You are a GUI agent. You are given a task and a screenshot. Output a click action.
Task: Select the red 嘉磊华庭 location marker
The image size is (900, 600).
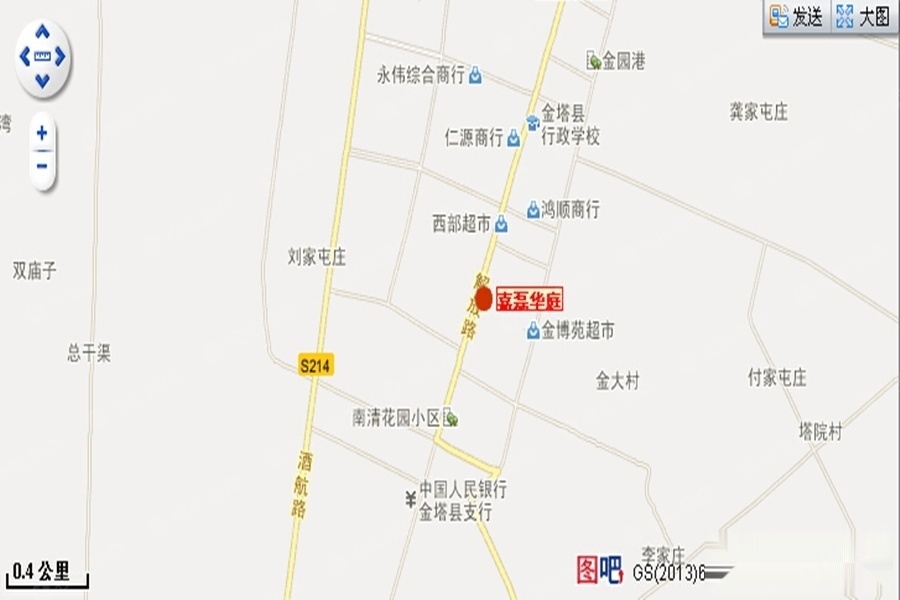point(483,298)
